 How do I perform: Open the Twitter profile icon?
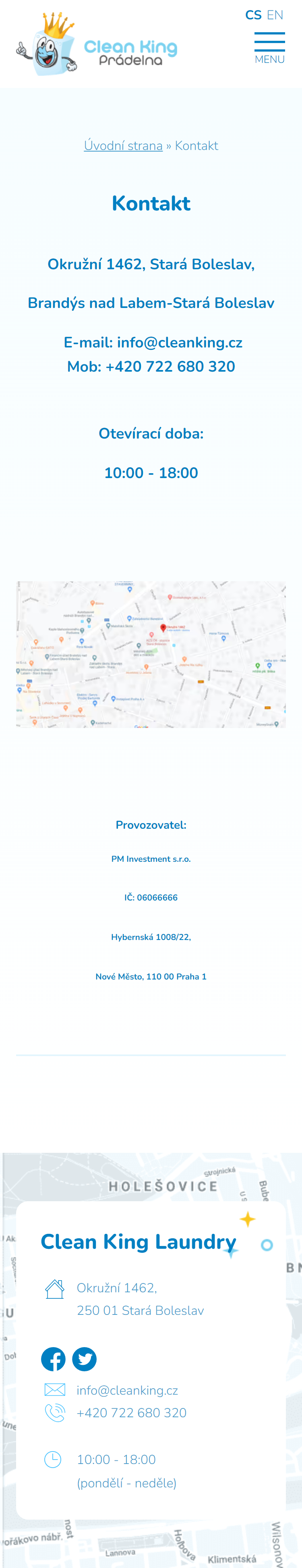[x=85, y=1359]
